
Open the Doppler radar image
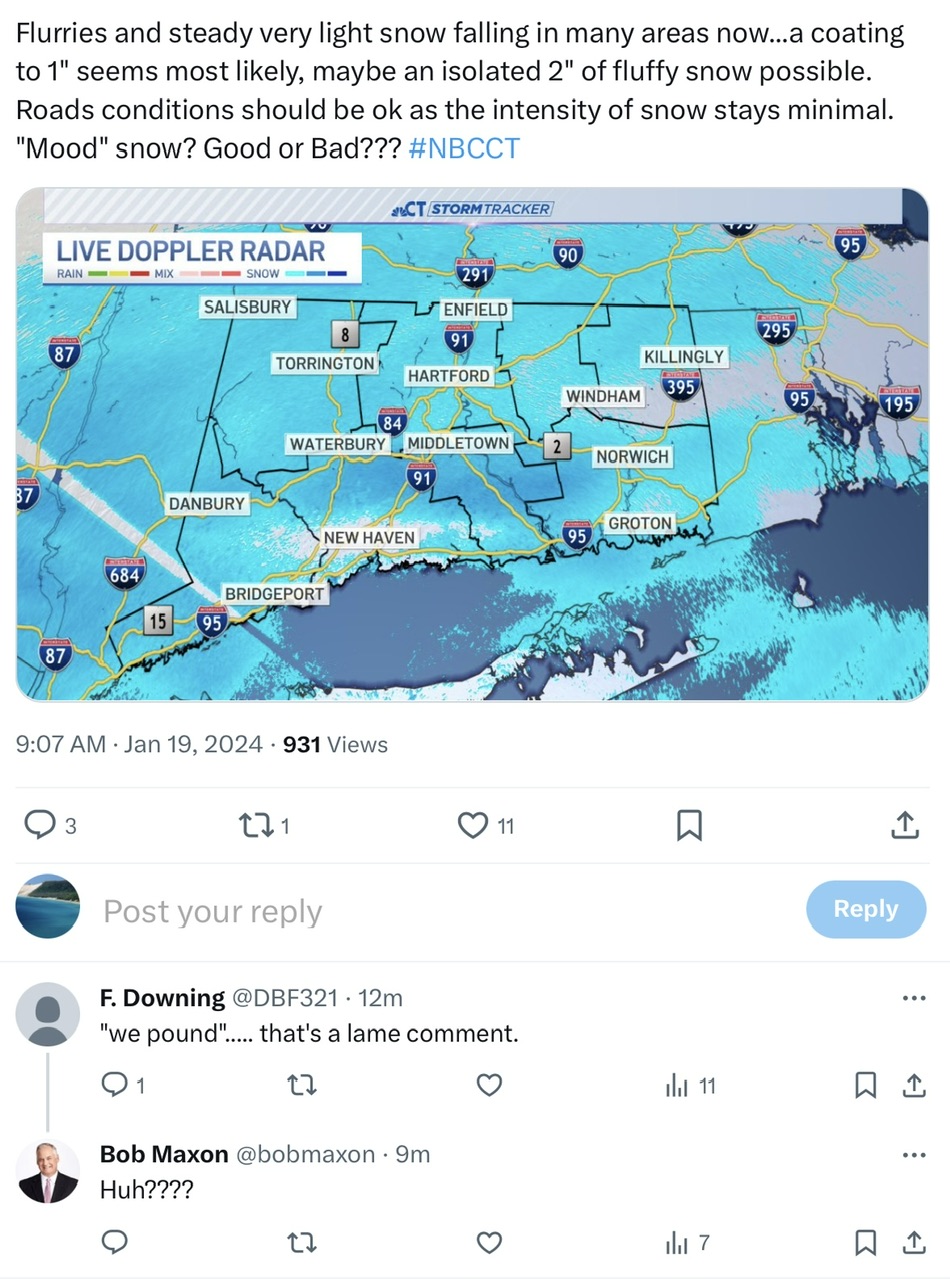point(472,444)
